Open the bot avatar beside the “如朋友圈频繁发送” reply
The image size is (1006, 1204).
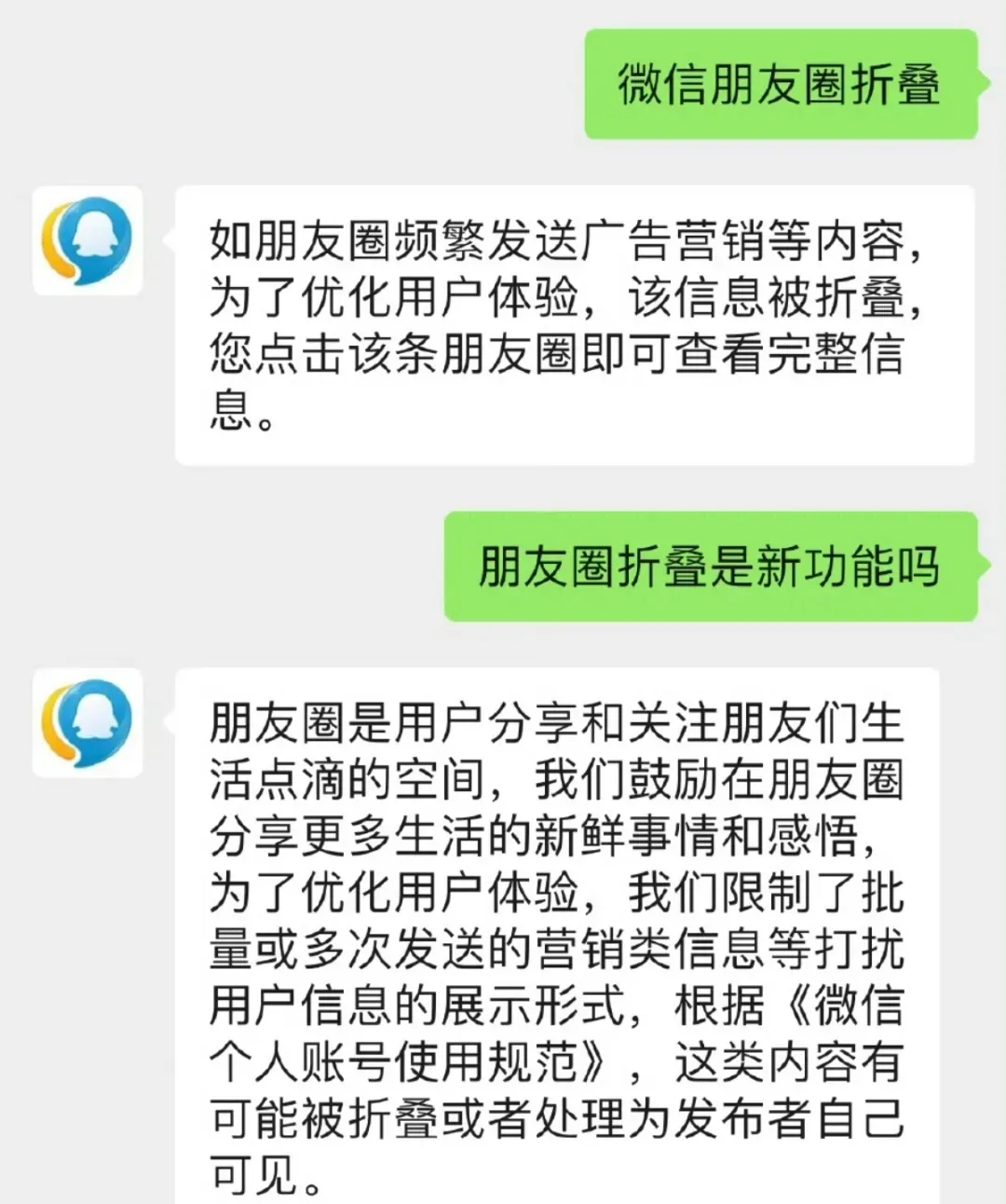point(88,240)
